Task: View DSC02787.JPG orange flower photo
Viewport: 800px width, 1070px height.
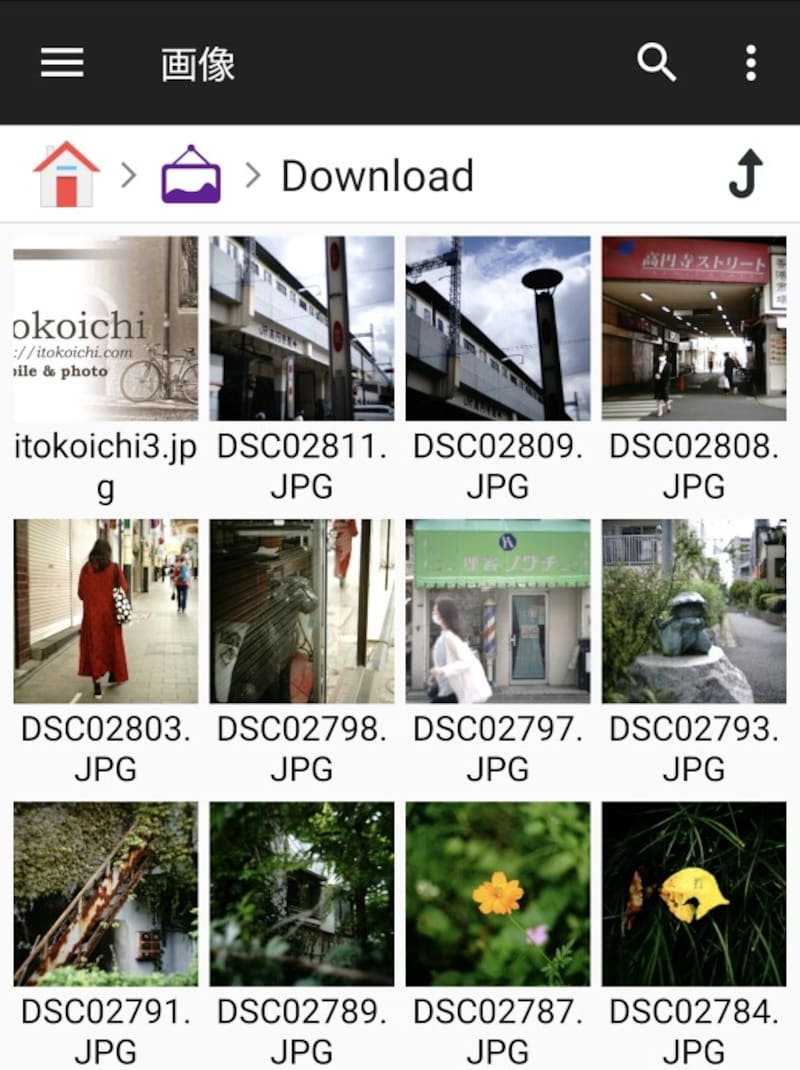Action: coord(498,894)
